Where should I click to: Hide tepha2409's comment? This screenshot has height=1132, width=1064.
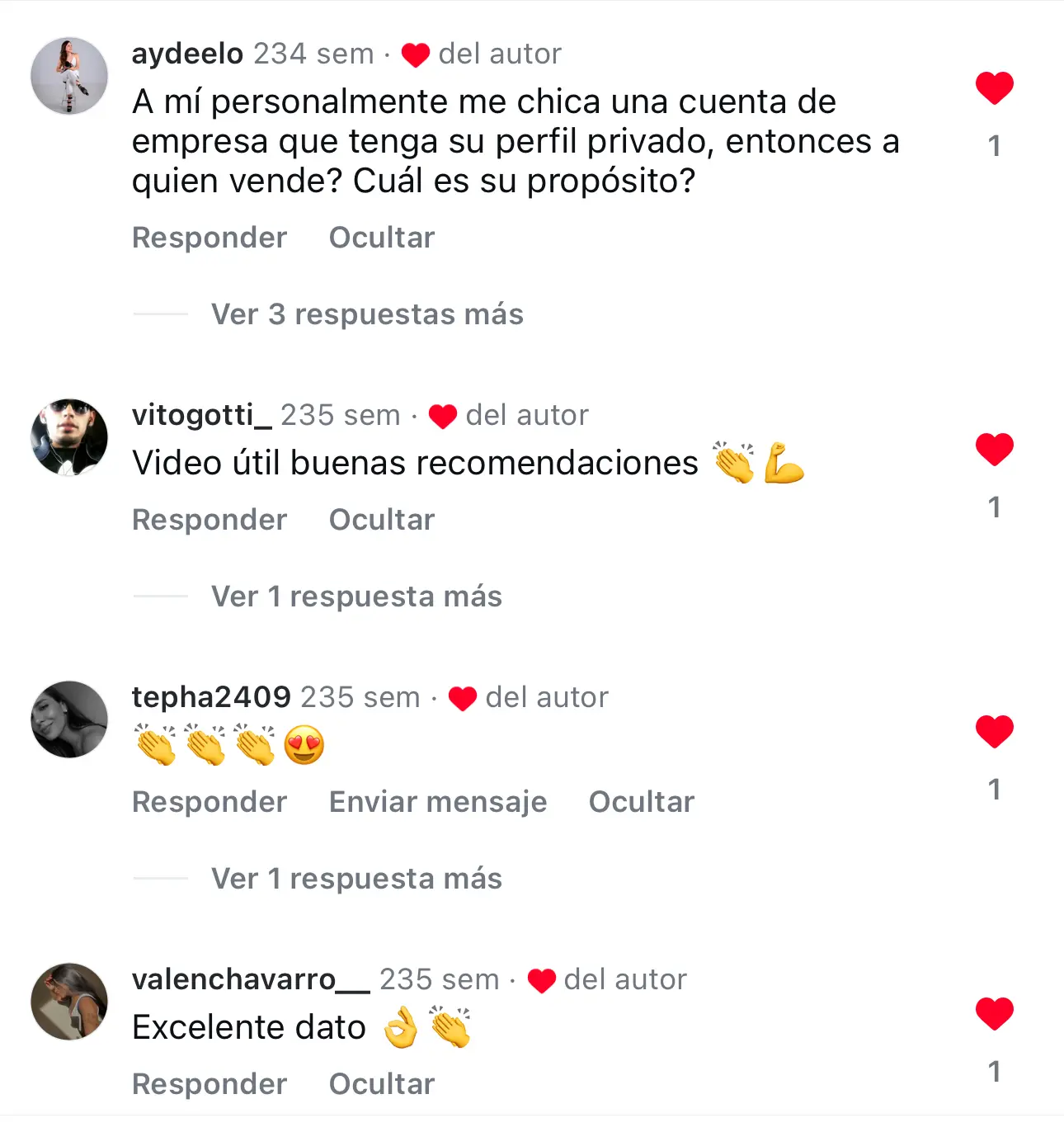[x=641, y=802]
